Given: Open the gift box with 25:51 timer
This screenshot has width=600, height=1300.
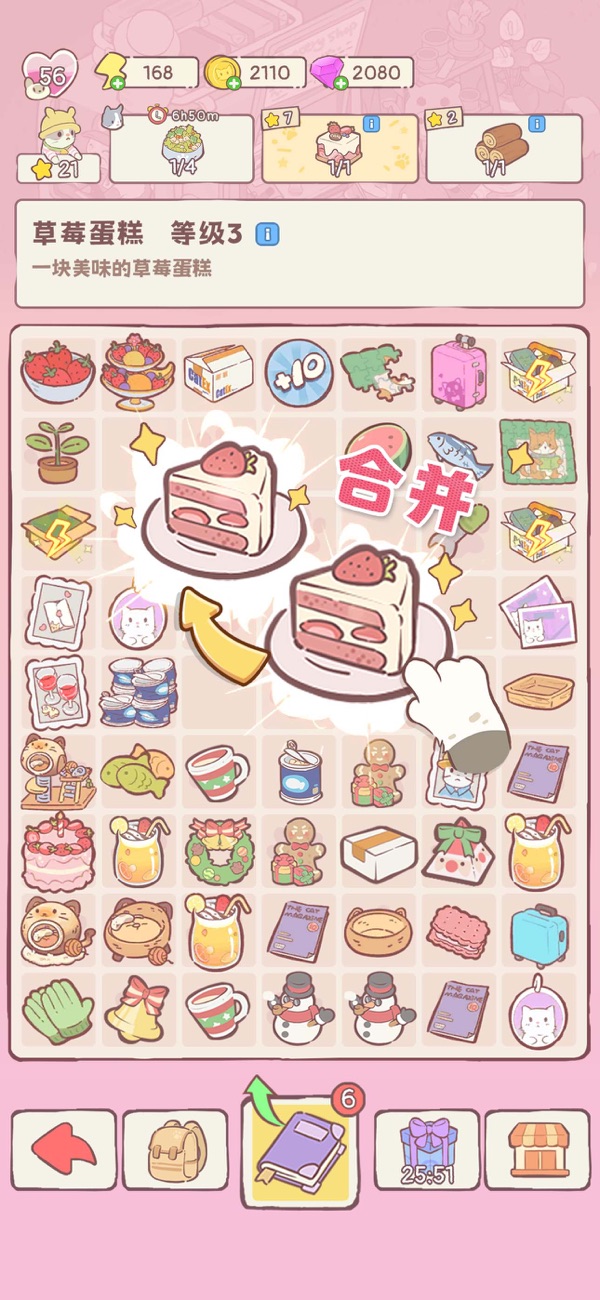Looking at the screenshot, I should 426,1148.
